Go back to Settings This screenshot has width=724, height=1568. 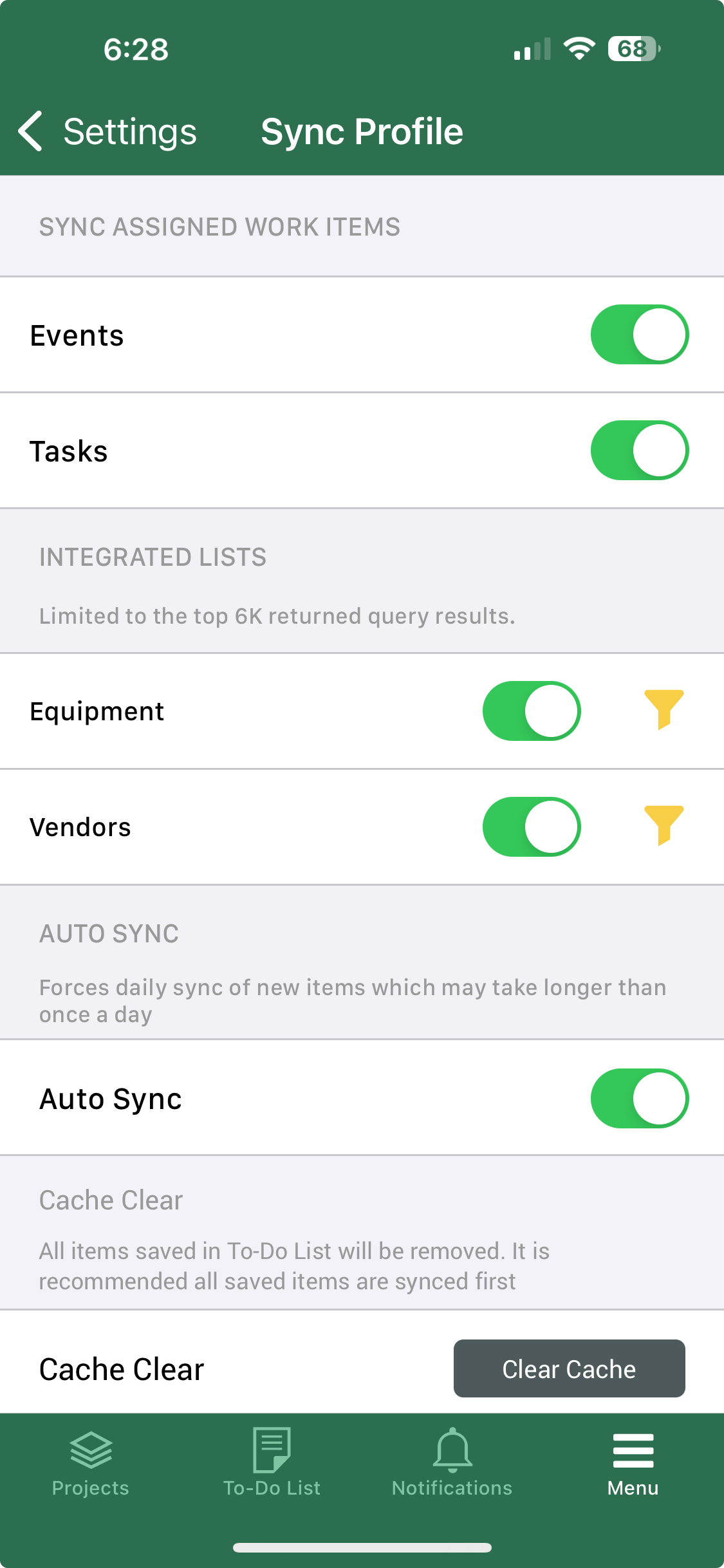click(x=107, y=131)
